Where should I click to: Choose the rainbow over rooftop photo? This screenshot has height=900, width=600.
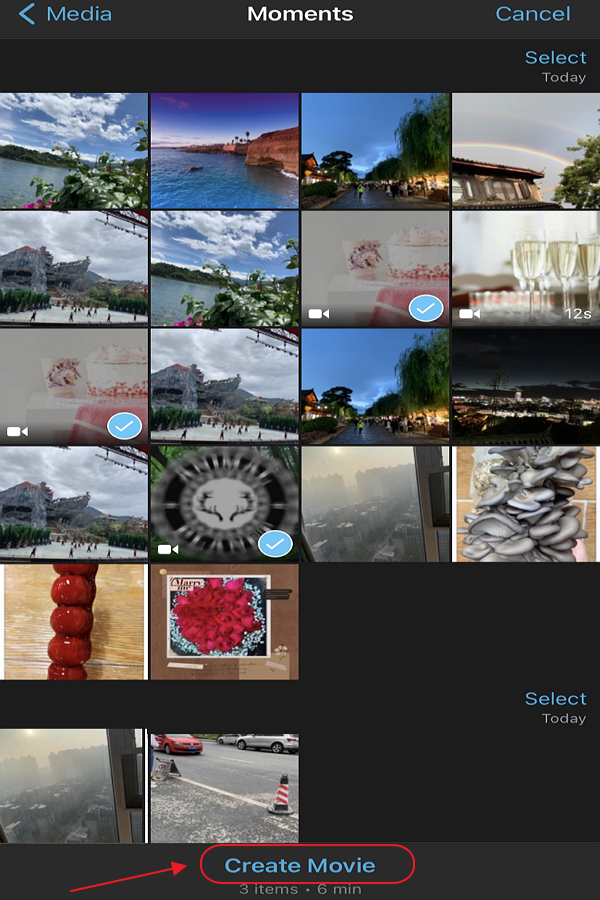tap(525, 150)
